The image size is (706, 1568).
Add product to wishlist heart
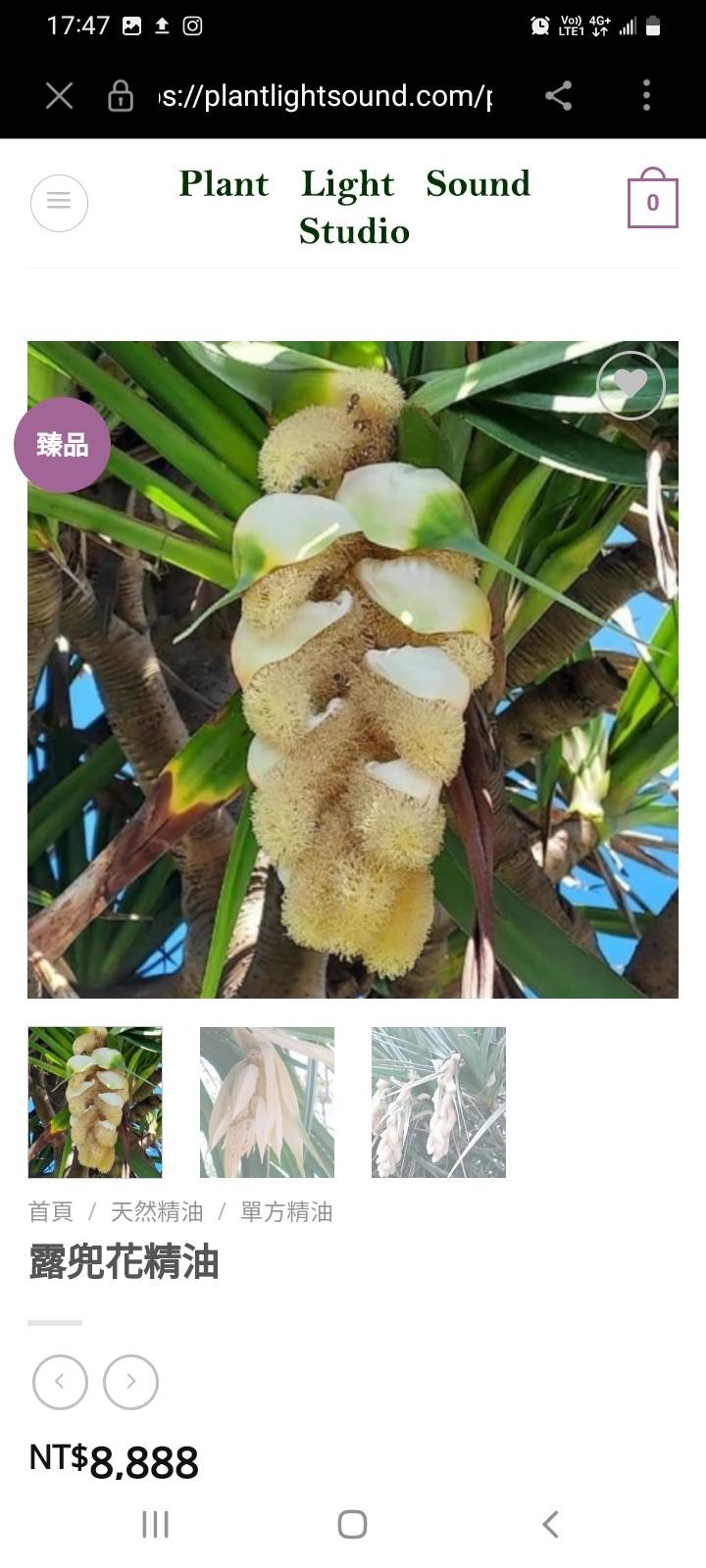(x=630, y=384)
